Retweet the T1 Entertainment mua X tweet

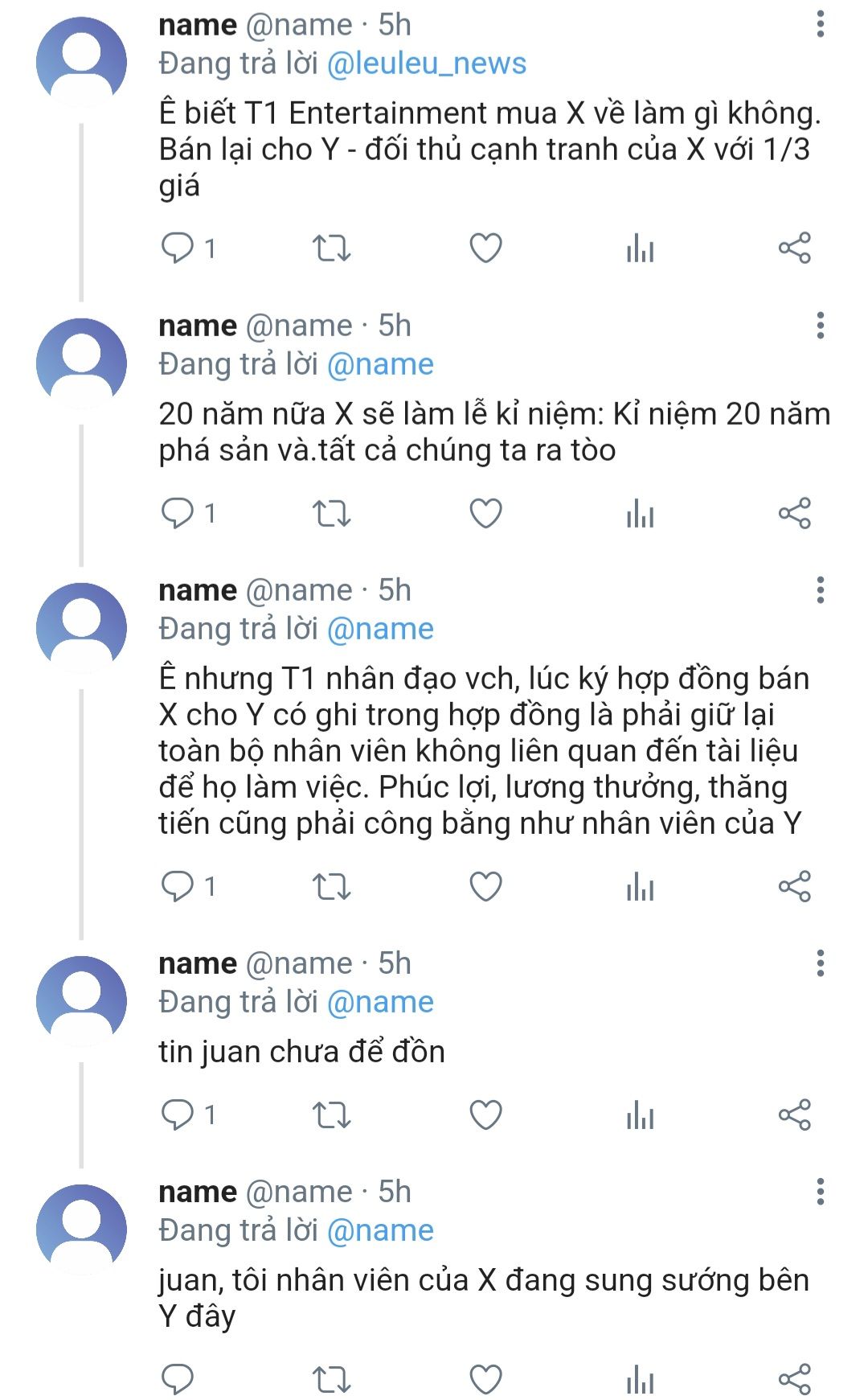(331, 248)
